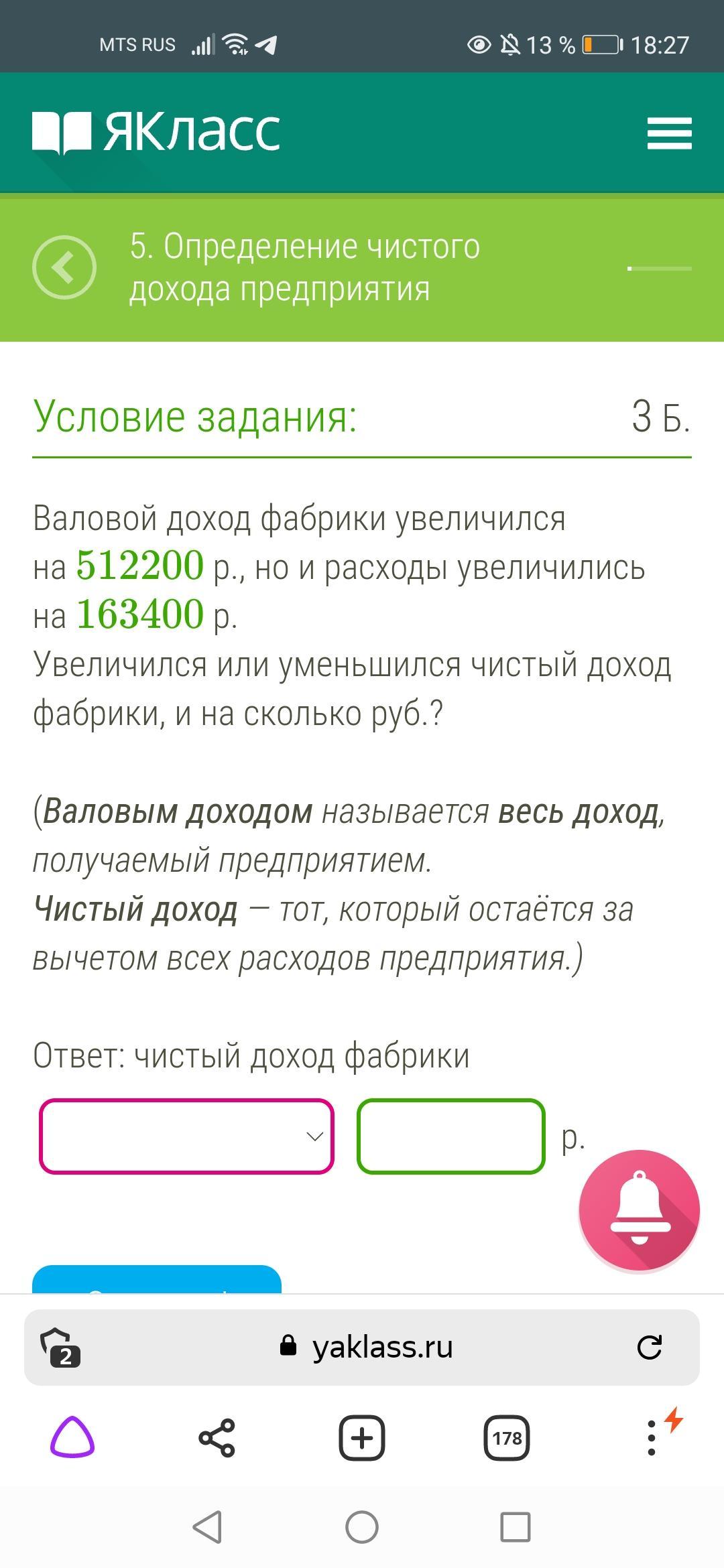Open the browser protection shield icon

[x=60, y=1347]
